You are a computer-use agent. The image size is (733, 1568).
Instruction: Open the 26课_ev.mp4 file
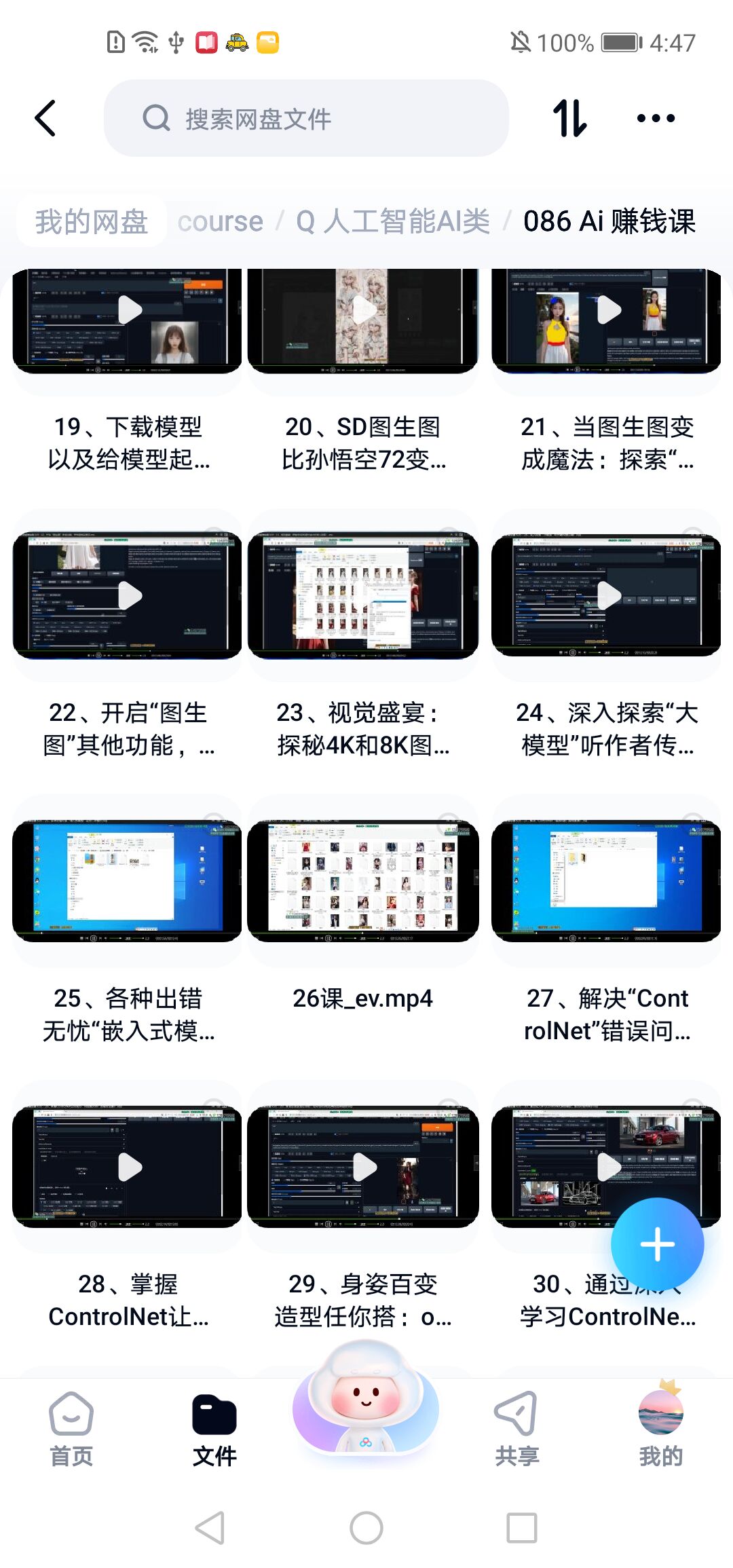[364, 881]
